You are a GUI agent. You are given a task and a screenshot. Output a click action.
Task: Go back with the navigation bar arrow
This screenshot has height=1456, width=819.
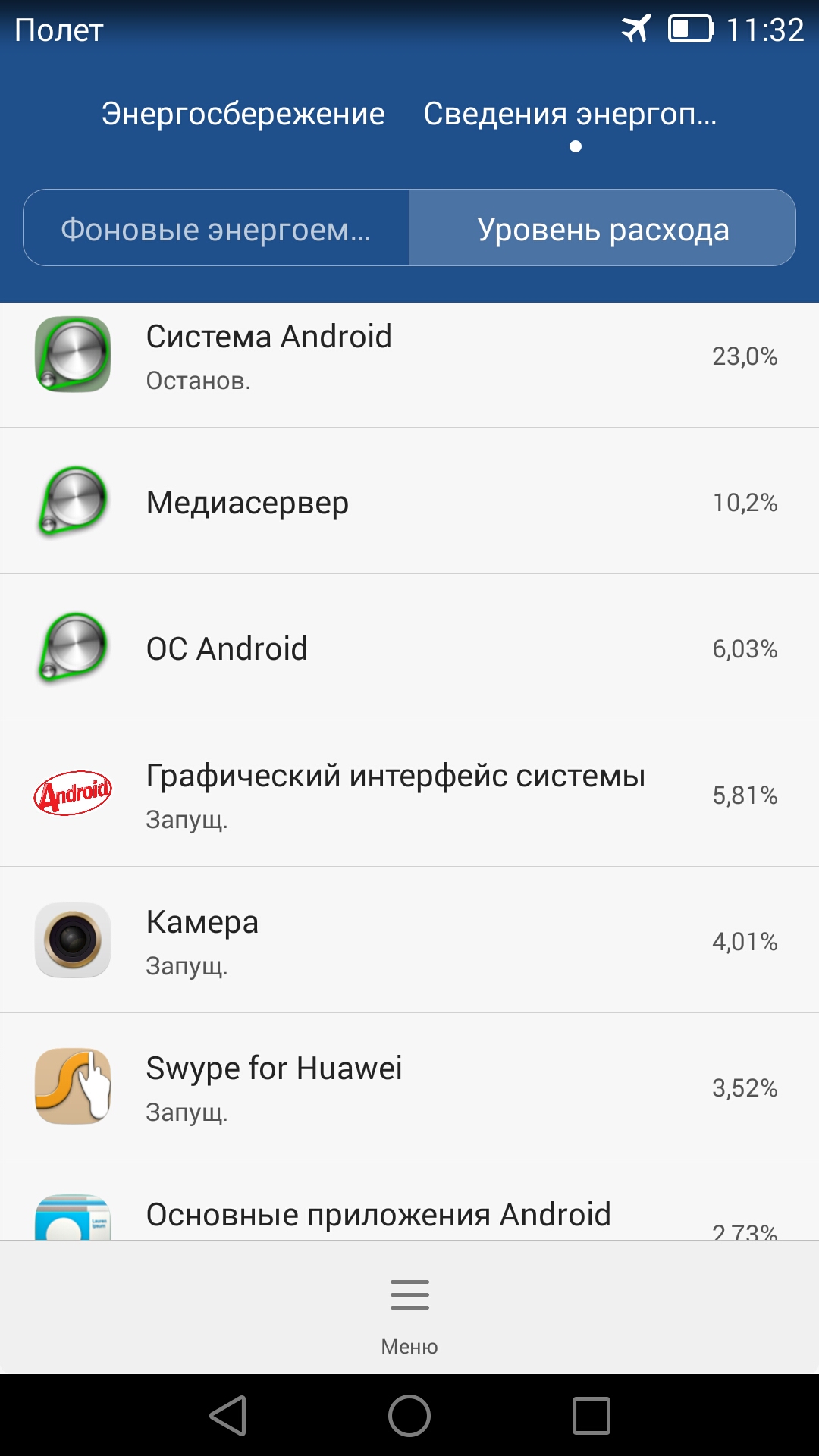[x=228, y=1416]
